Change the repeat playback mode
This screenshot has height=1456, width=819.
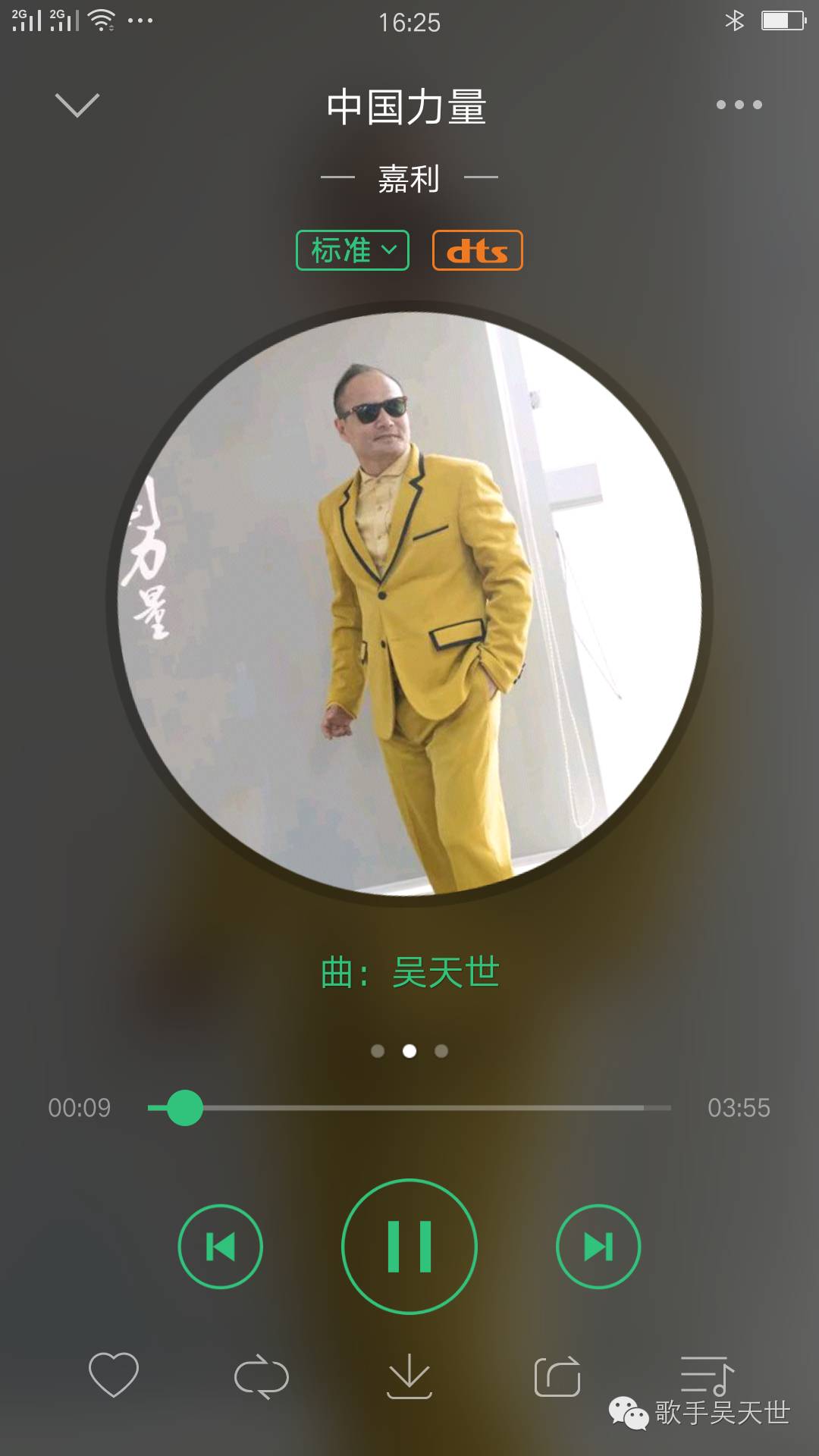click(x=262, y=1376)
